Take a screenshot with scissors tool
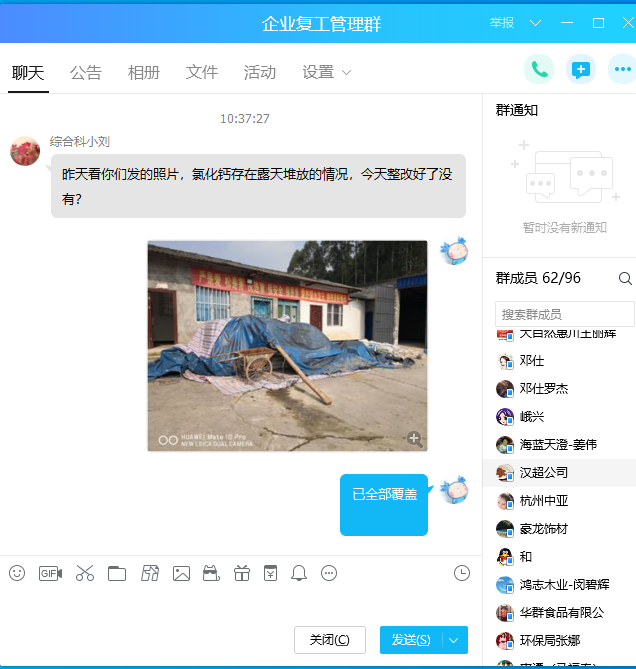 pos(85,573)
